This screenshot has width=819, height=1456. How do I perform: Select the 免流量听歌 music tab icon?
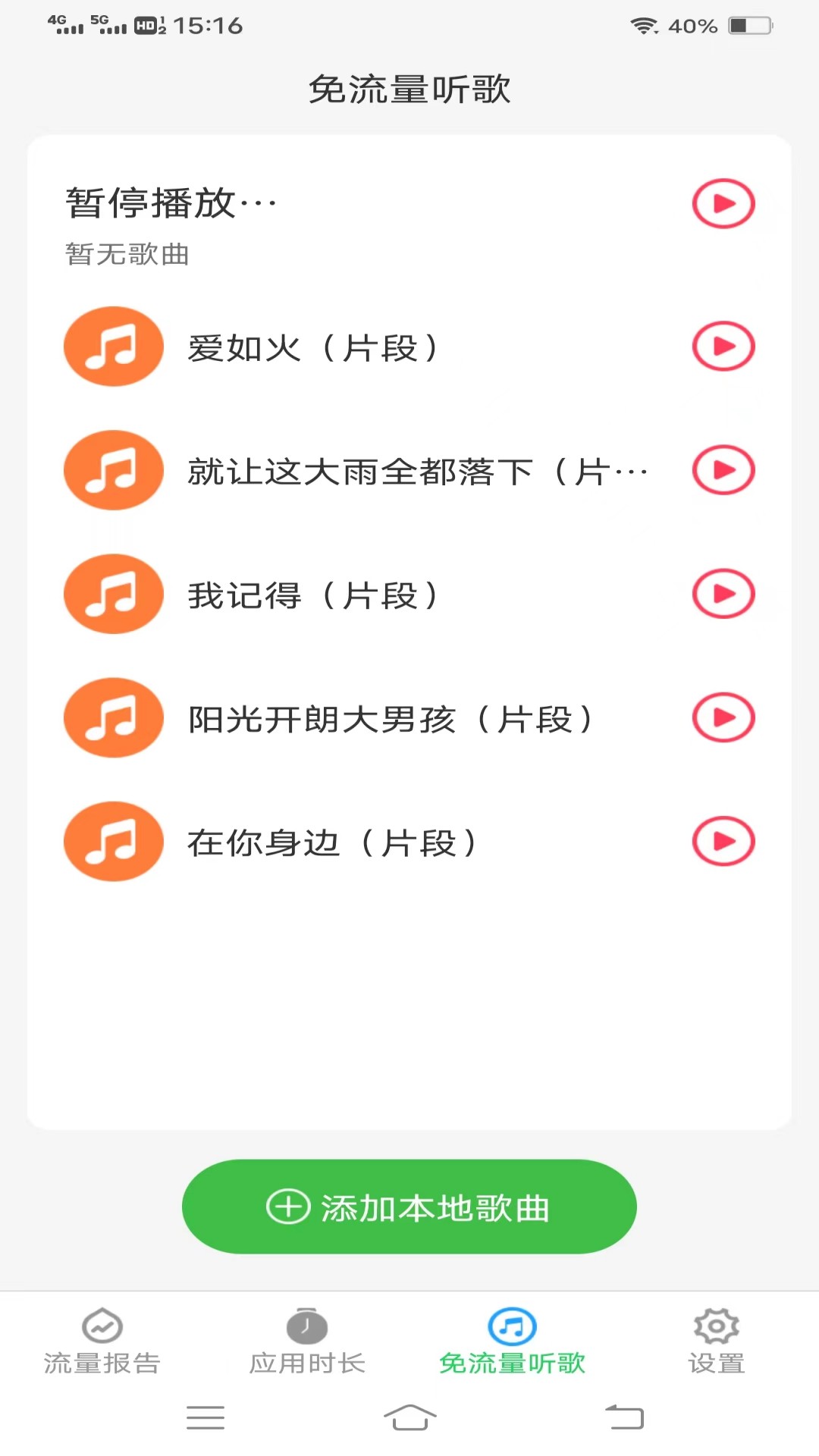(x=510, y=1329)
